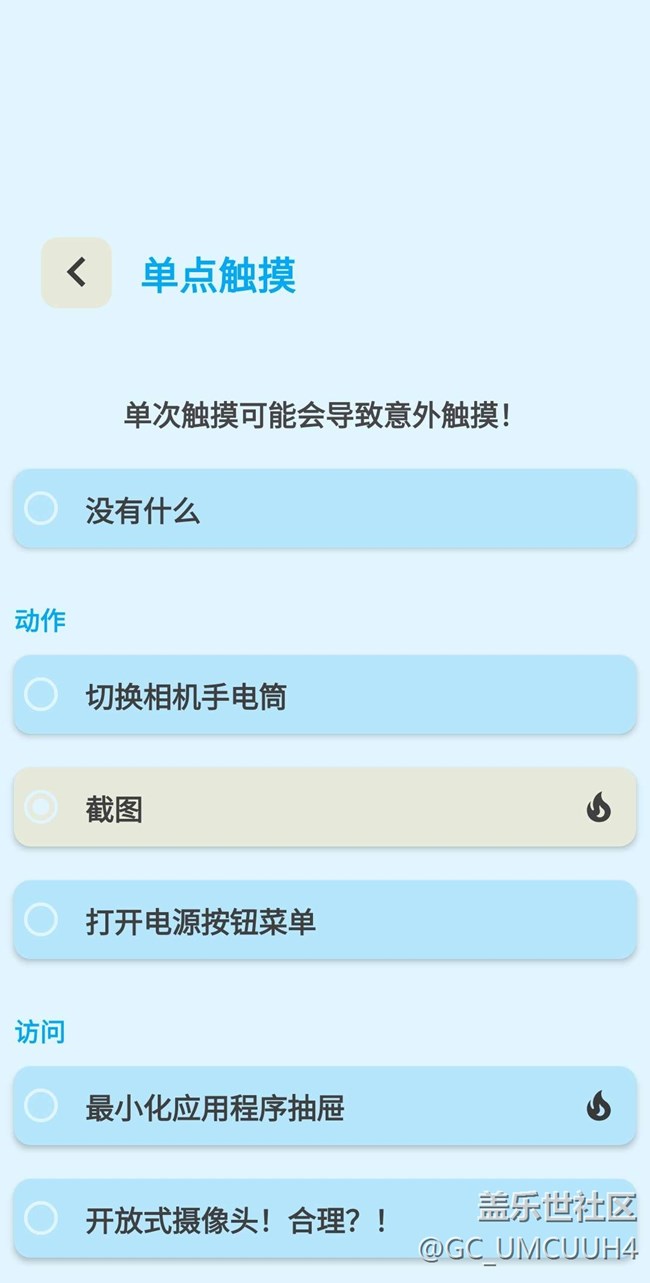Choose 切换相机手电筒 action
This screenshot has width=650, height=1283.
click(x=325, y=695)
